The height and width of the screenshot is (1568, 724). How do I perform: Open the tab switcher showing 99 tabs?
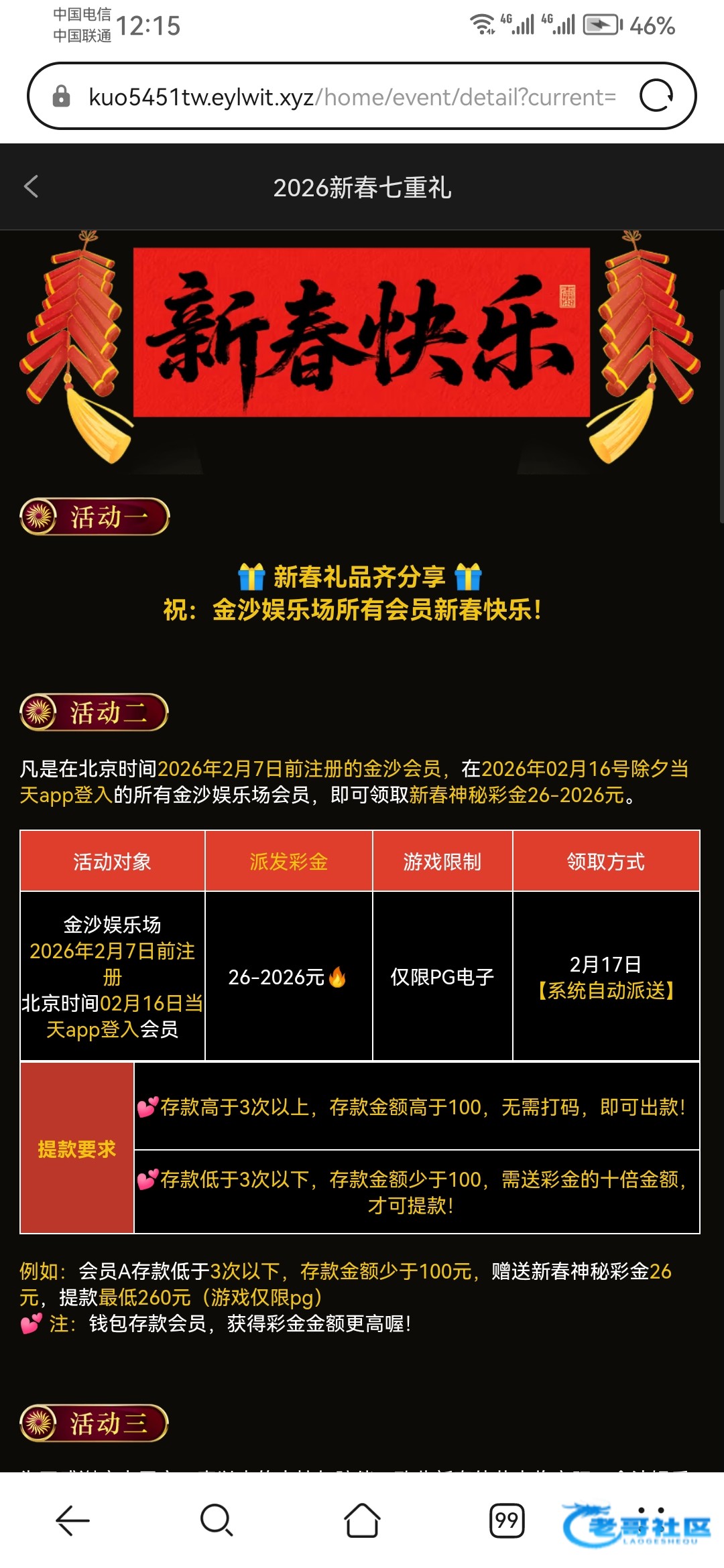[507, 1520]
